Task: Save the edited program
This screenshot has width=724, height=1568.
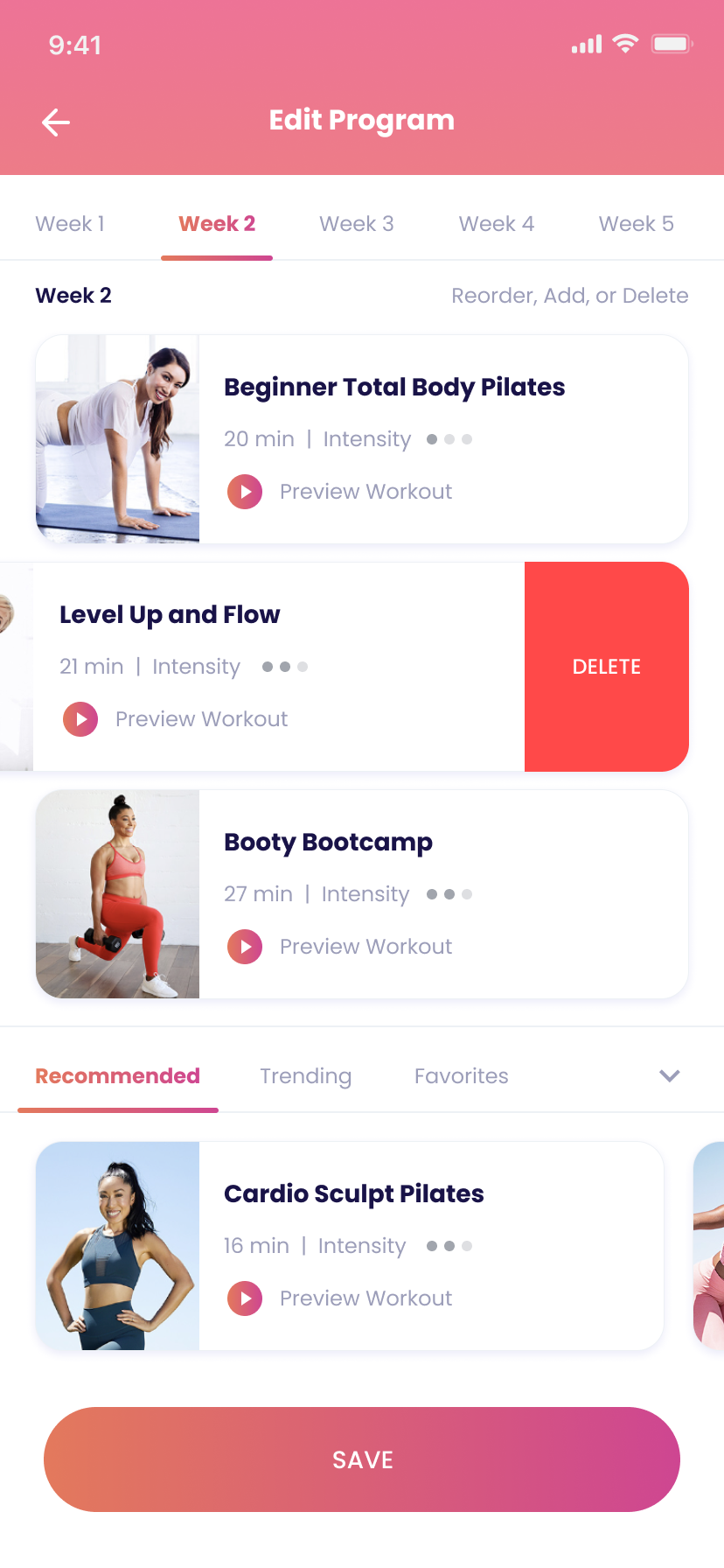Action: coord(362,1459)
